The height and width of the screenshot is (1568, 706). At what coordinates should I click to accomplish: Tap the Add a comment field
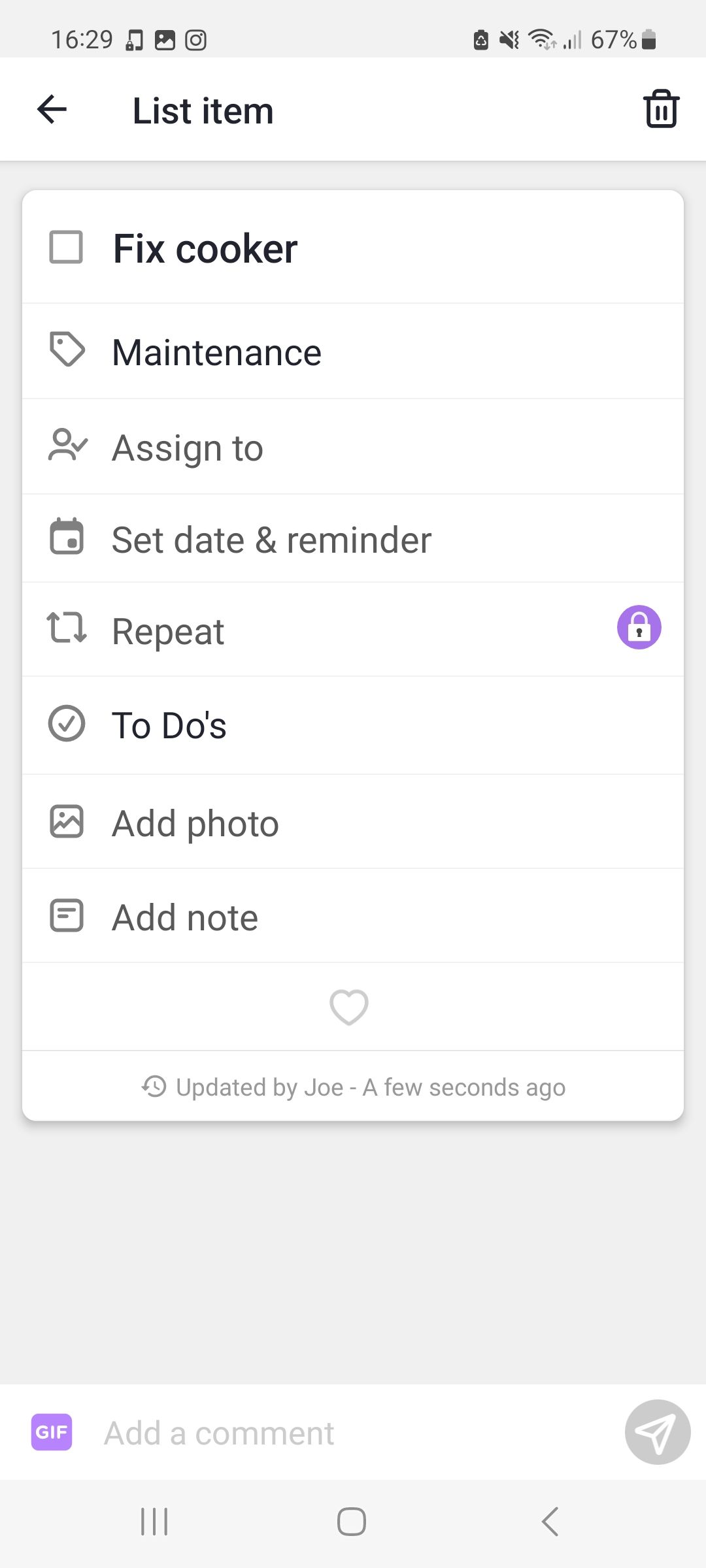[x=261, y=1431]
